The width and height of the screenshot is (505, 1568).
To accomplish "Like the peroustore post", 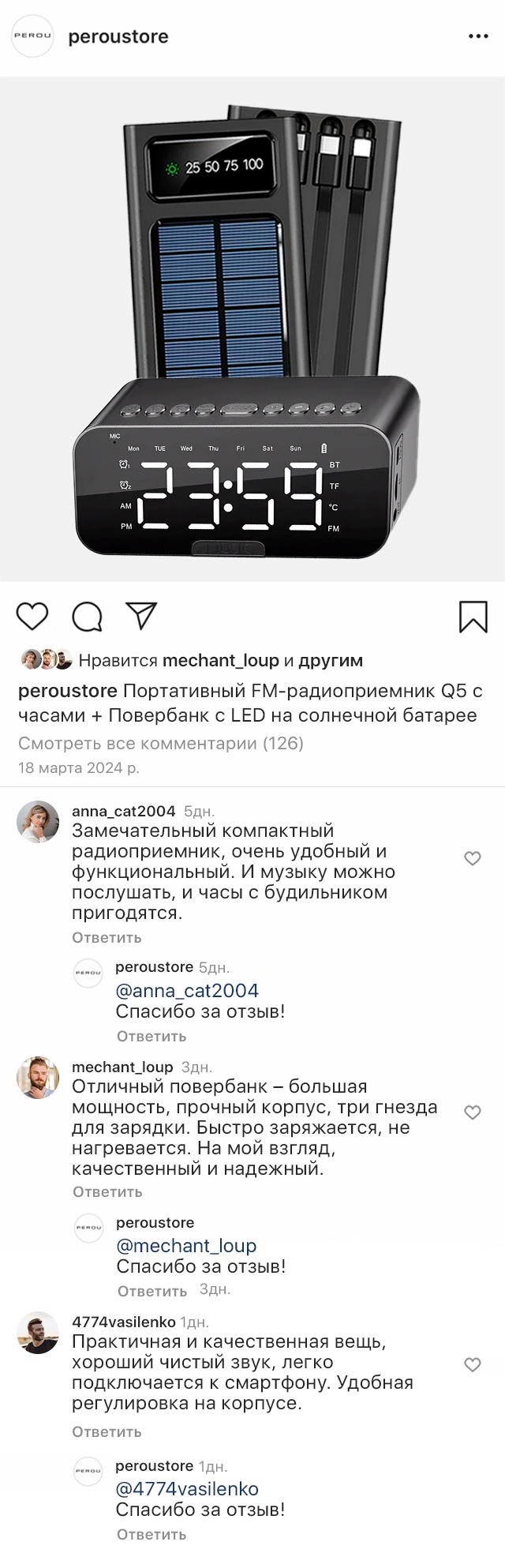I will pos(32,617).
